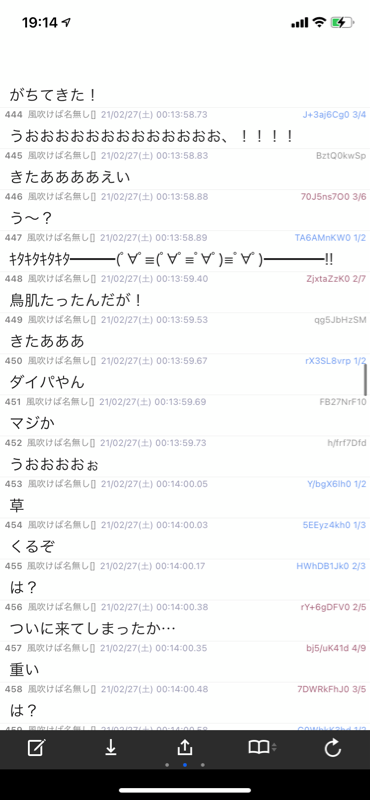Select poster ID 7DWRkFhJ0 3/5
Viewport: 370px width, 800px height.
click(332, 689)
